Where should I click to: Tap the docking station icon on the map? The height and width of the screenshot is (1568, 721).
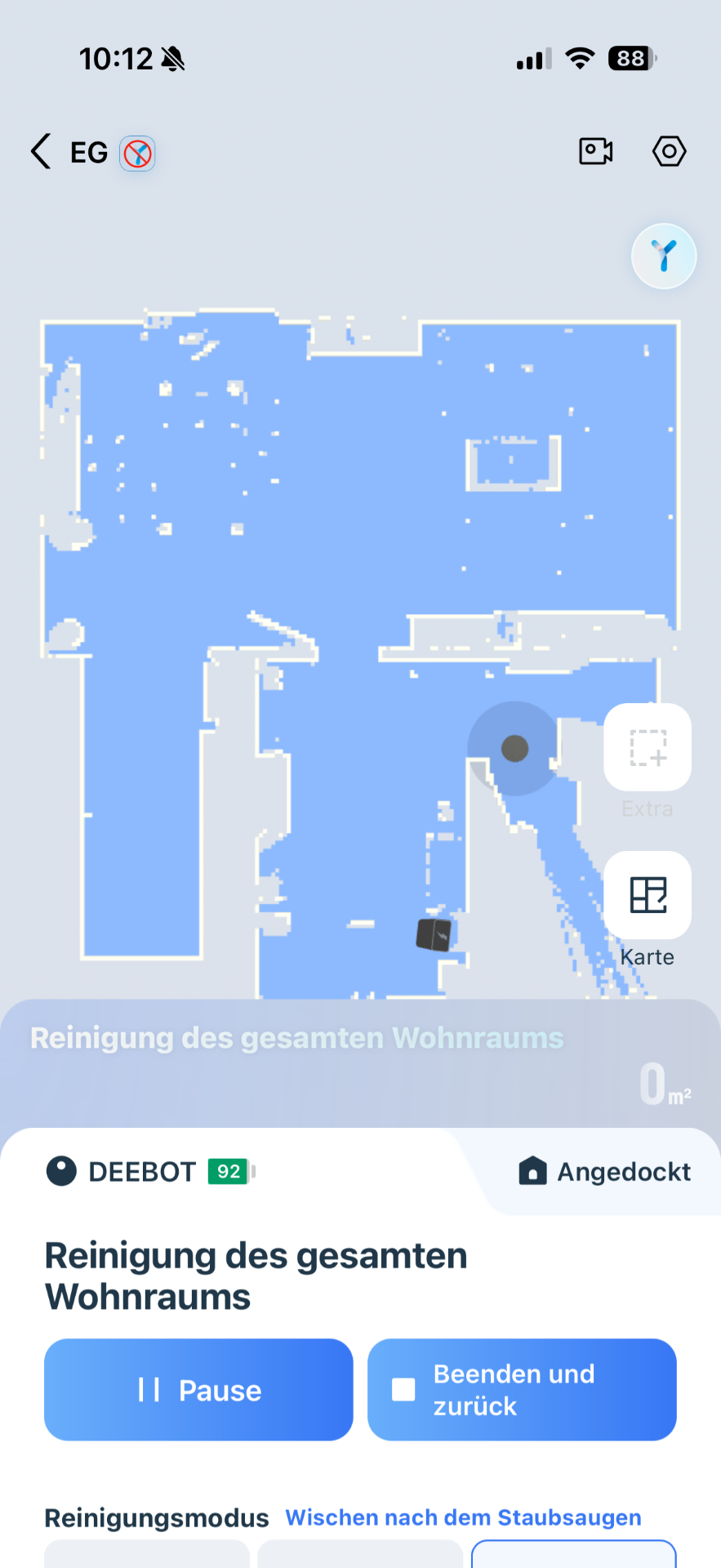pyautogui.click(x=434, y=935)
